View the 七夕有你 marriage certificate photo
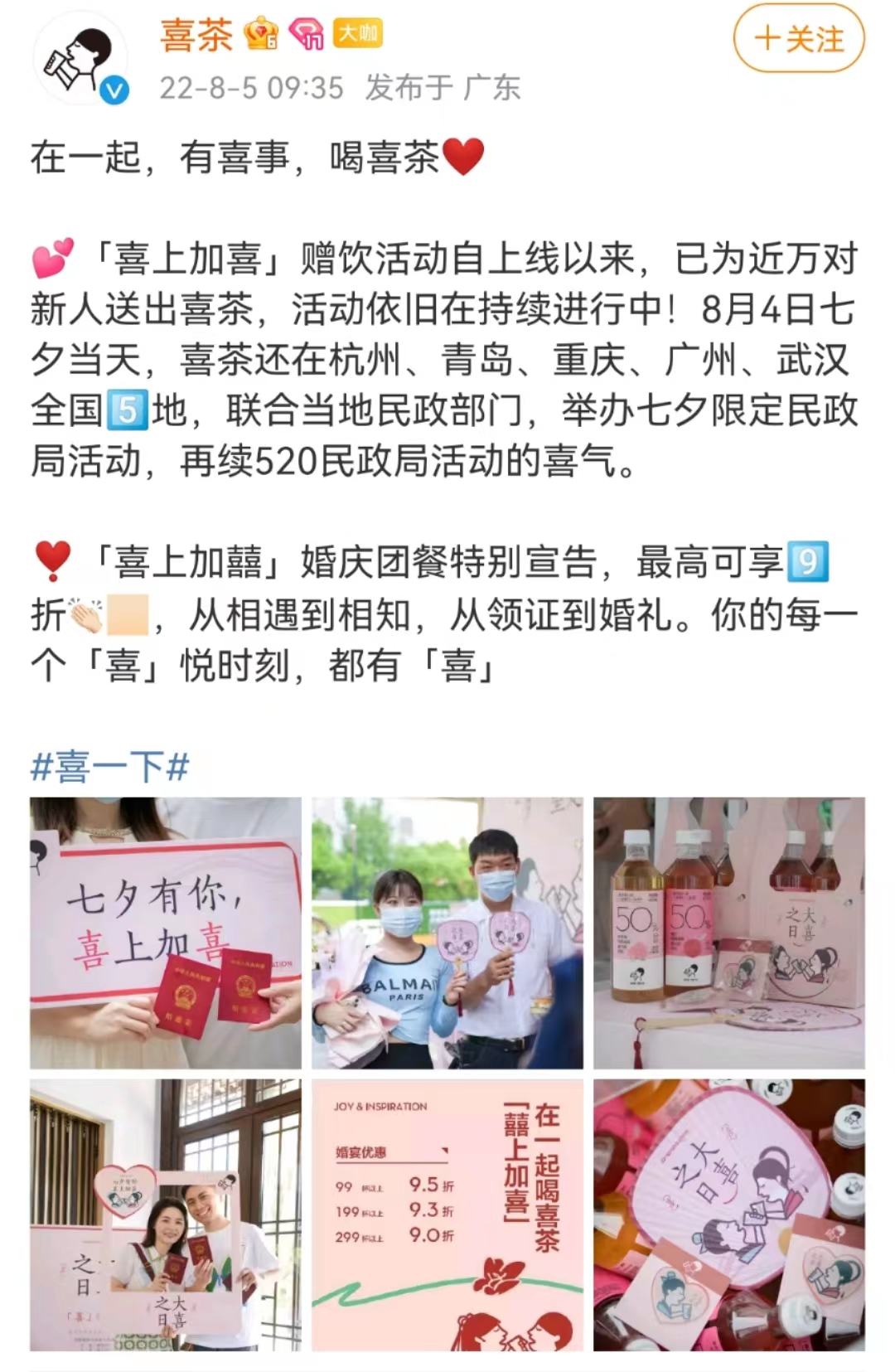 click(x=166, y=933)
